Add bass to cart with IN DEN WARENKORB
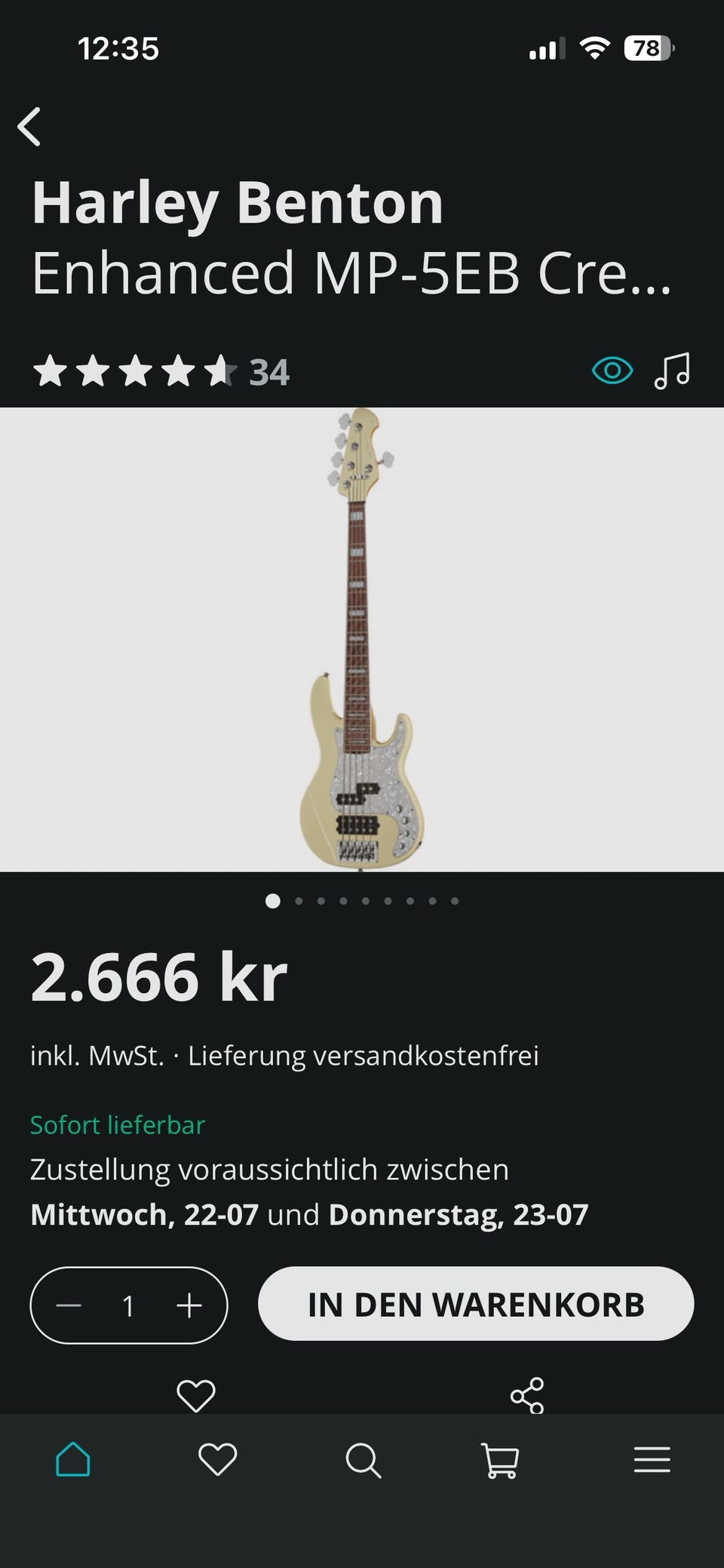This screenshot has height=1568, width=724. click(476, 1304)
